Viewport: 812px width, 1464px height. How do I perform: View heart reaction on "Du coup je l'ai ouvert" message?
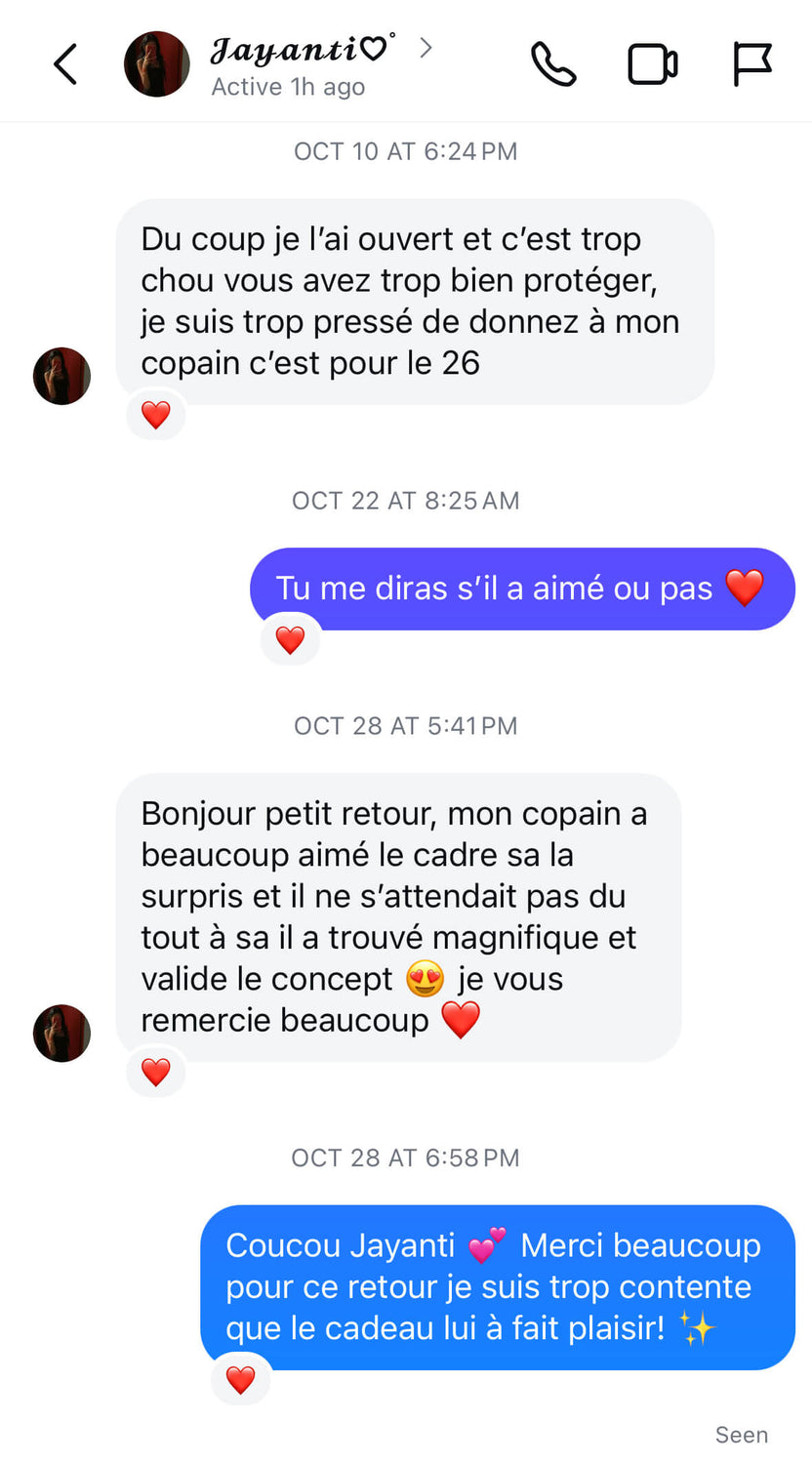pyautogui.click(x=156, y=416)
